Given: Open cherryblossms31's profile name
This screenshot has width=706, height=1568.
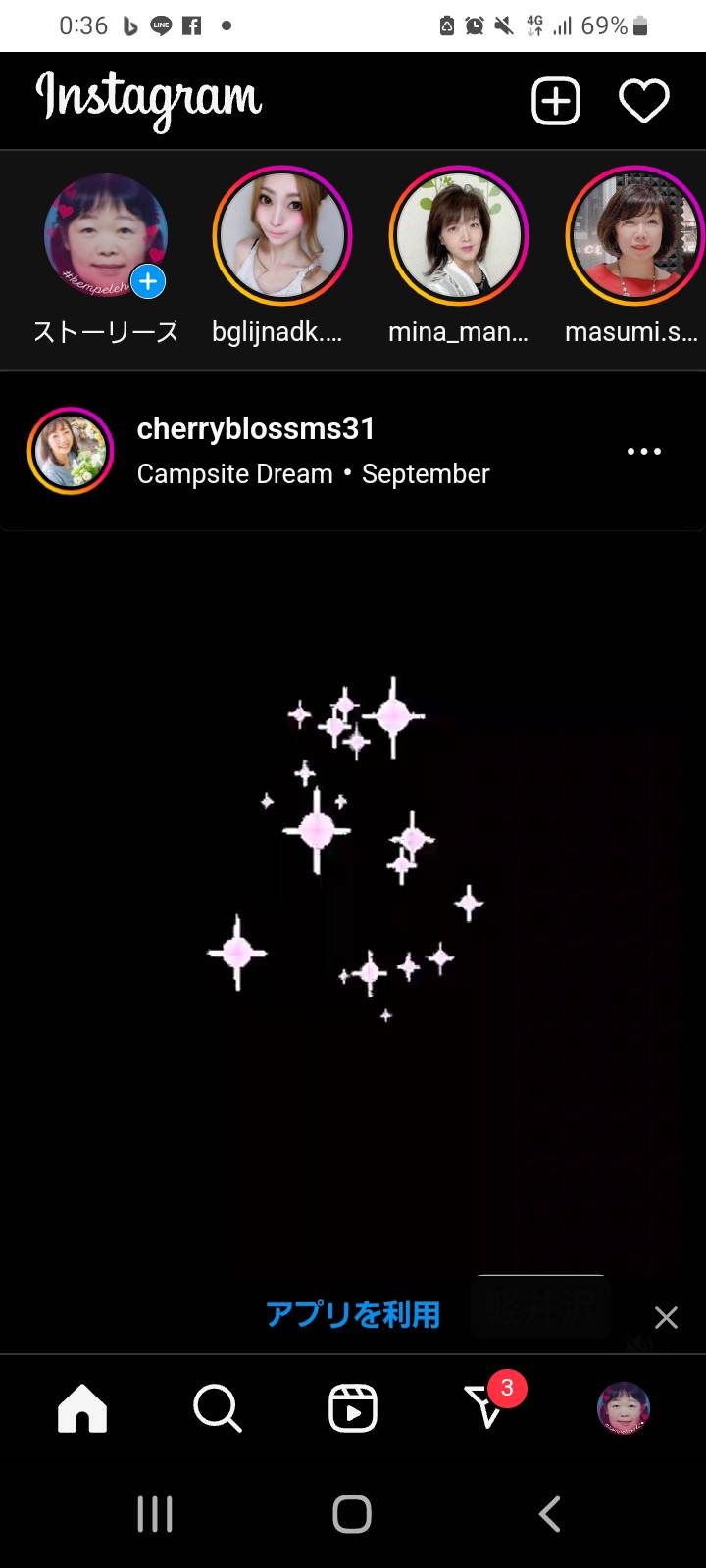Looking at the screenshot, I should point(256,428).
